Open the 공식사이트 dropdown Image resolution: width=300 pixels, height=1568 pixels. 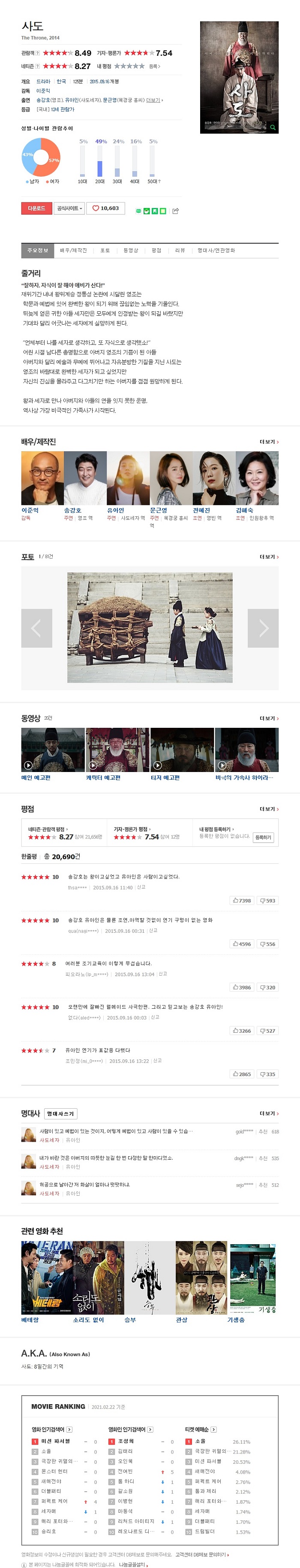(69, 208)
